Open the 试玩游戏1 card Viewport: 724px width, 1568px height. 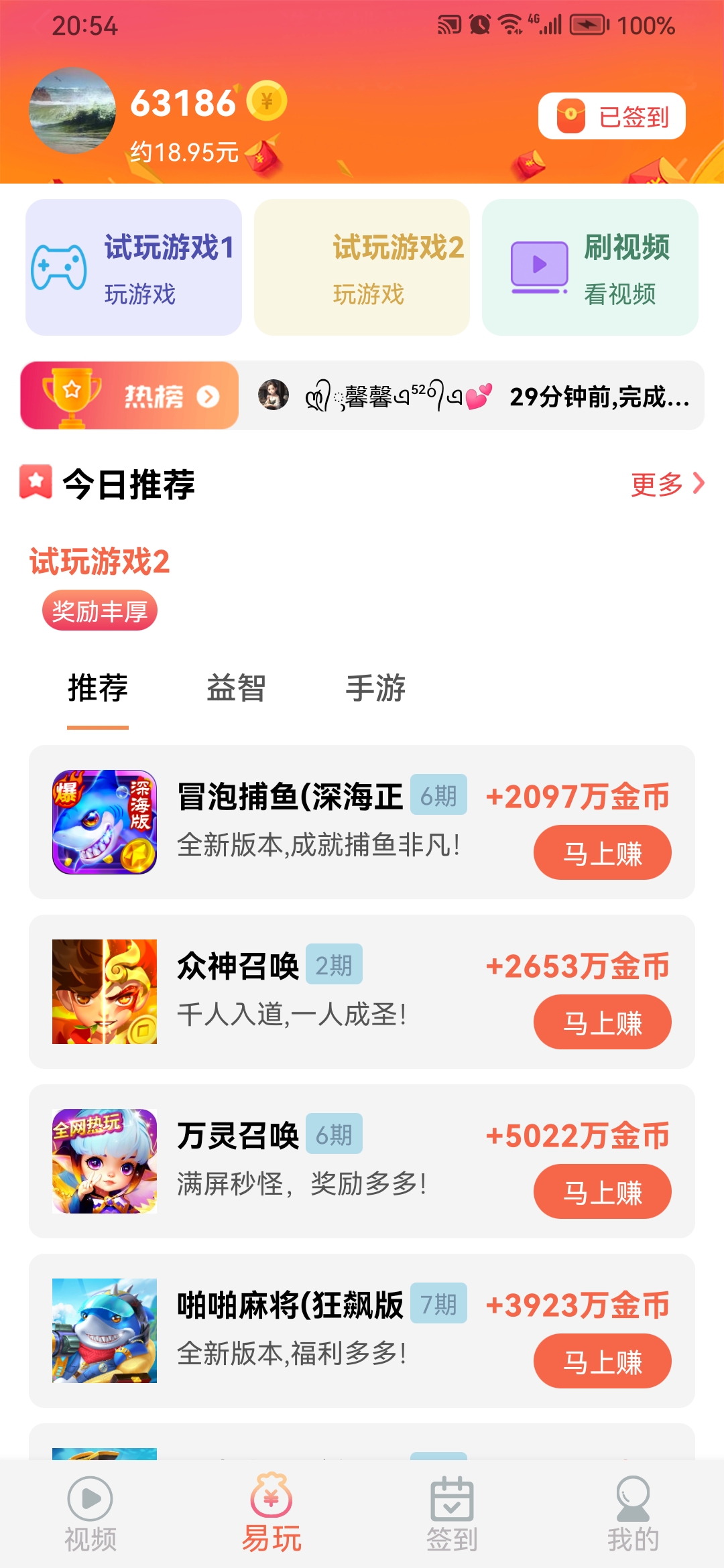pyautogui.click(x=133, y=267)
